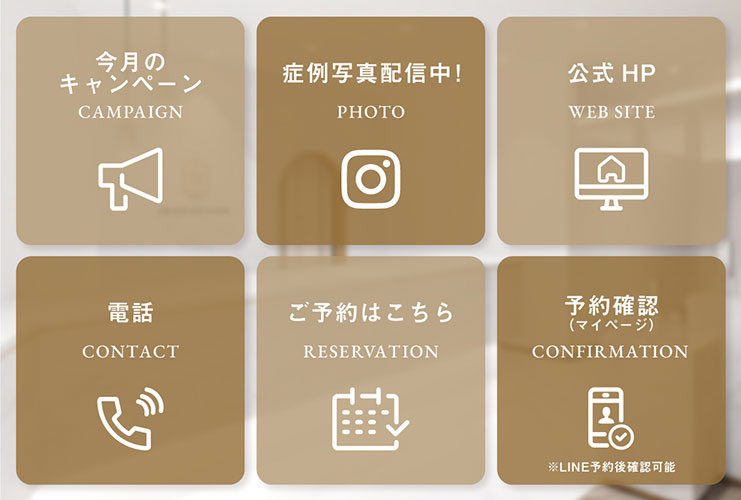This screenshot has height=500, width=741.
Task: Check booking via the CONFIRMATION tile
Action: pyautogui.click(x=611, y=369)
